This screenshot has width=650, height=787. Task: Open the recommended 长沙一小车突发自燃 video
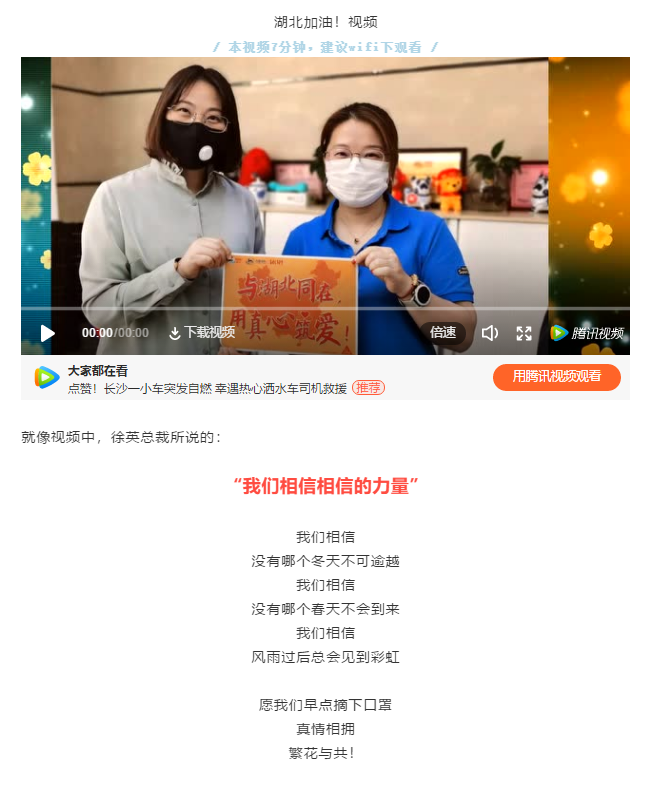click(x=207, y=388)
